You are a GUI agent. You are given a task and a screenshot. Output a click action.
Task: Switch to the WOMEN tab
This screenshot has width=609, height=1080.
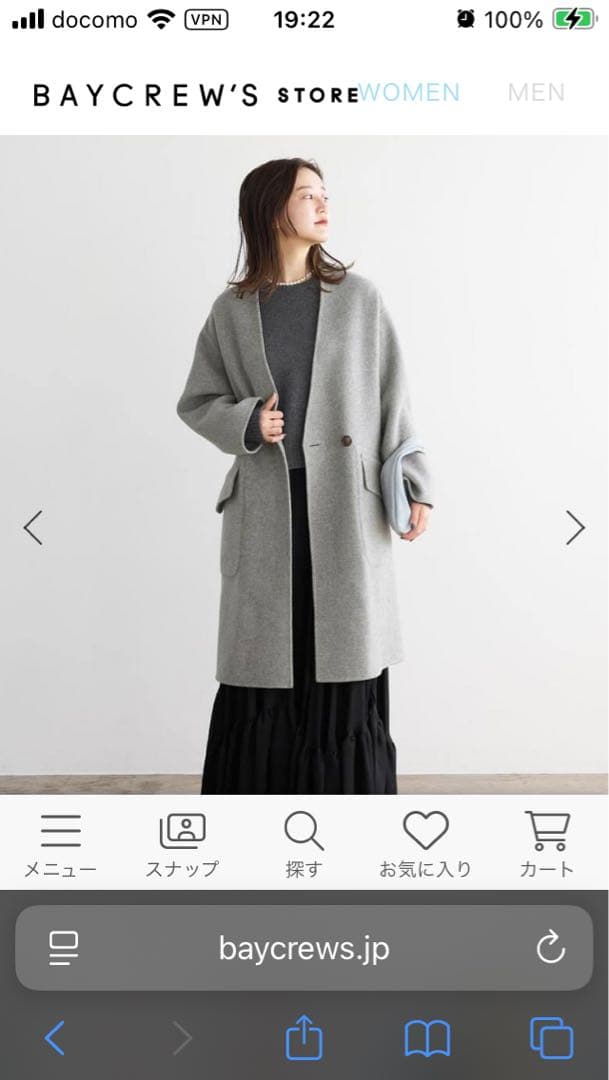tap(410, 93)
